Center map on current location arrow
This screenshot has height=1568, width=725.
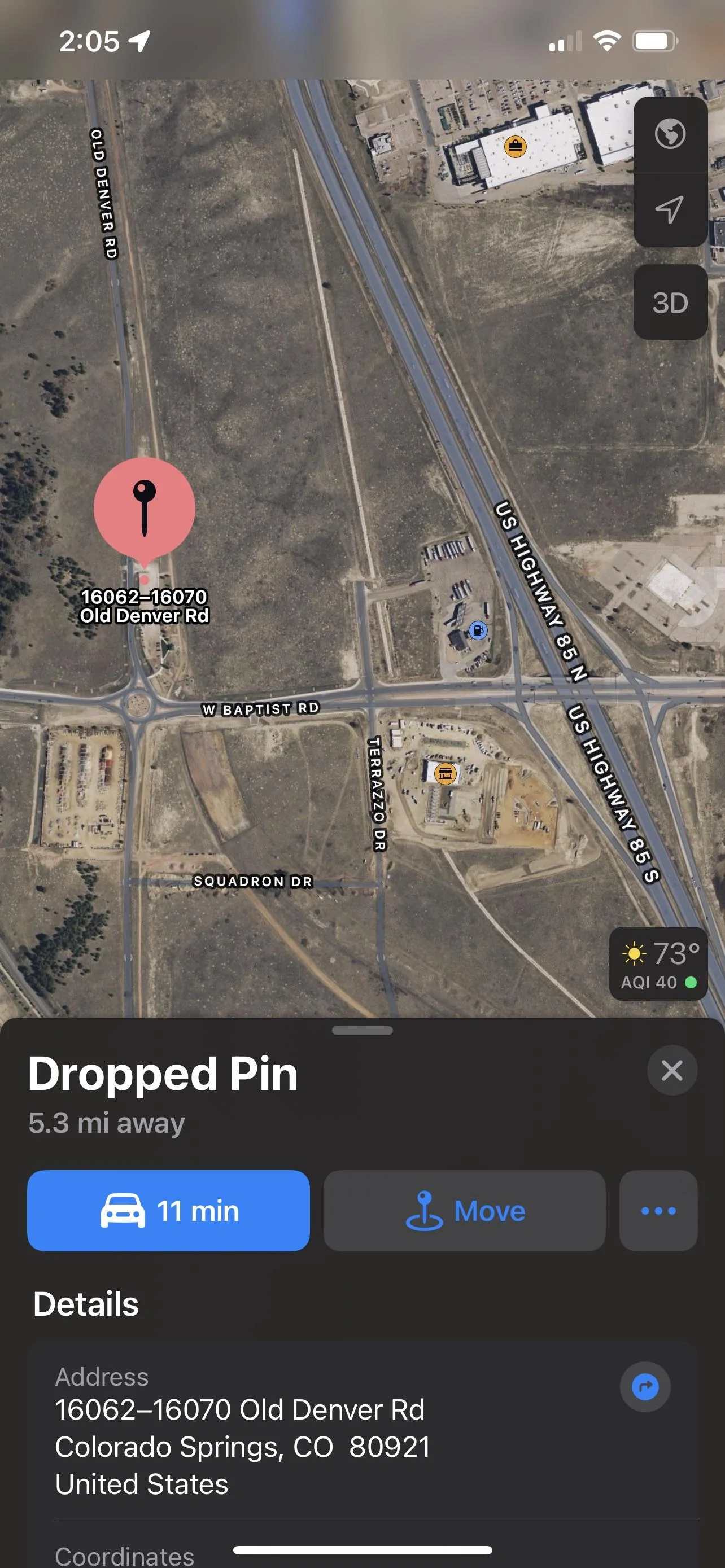(x=670, y=210)
